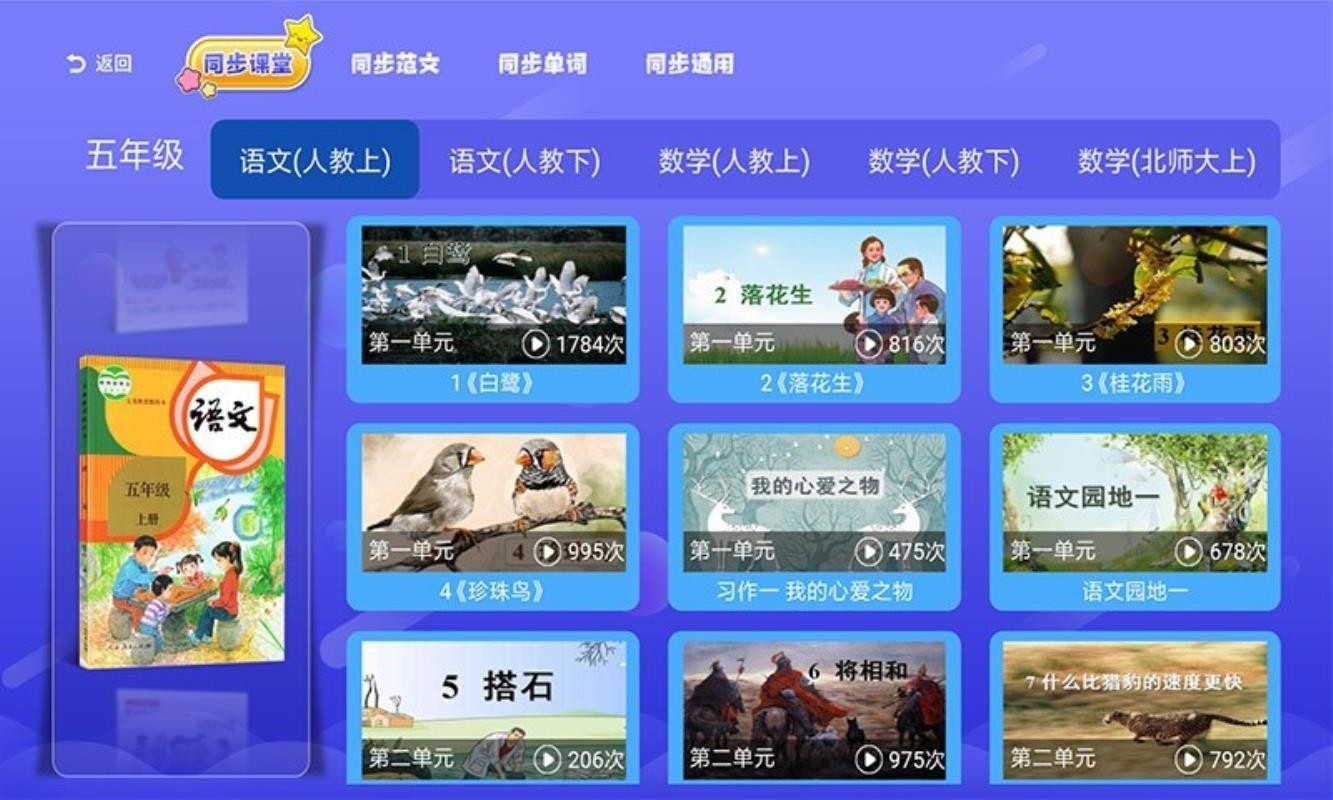The image size is (1333, 800).
Task: Go back using the 返回 button
Action: click(x=99, y=64)
